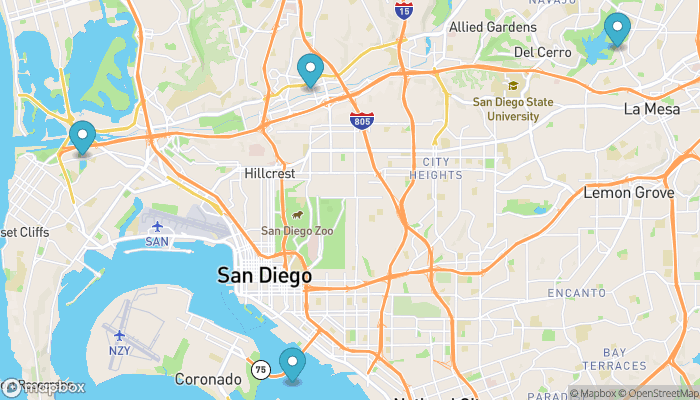This screenshot has width=700, height=400.
Task: Open the Mapbox attribution link
Action: 594,393
